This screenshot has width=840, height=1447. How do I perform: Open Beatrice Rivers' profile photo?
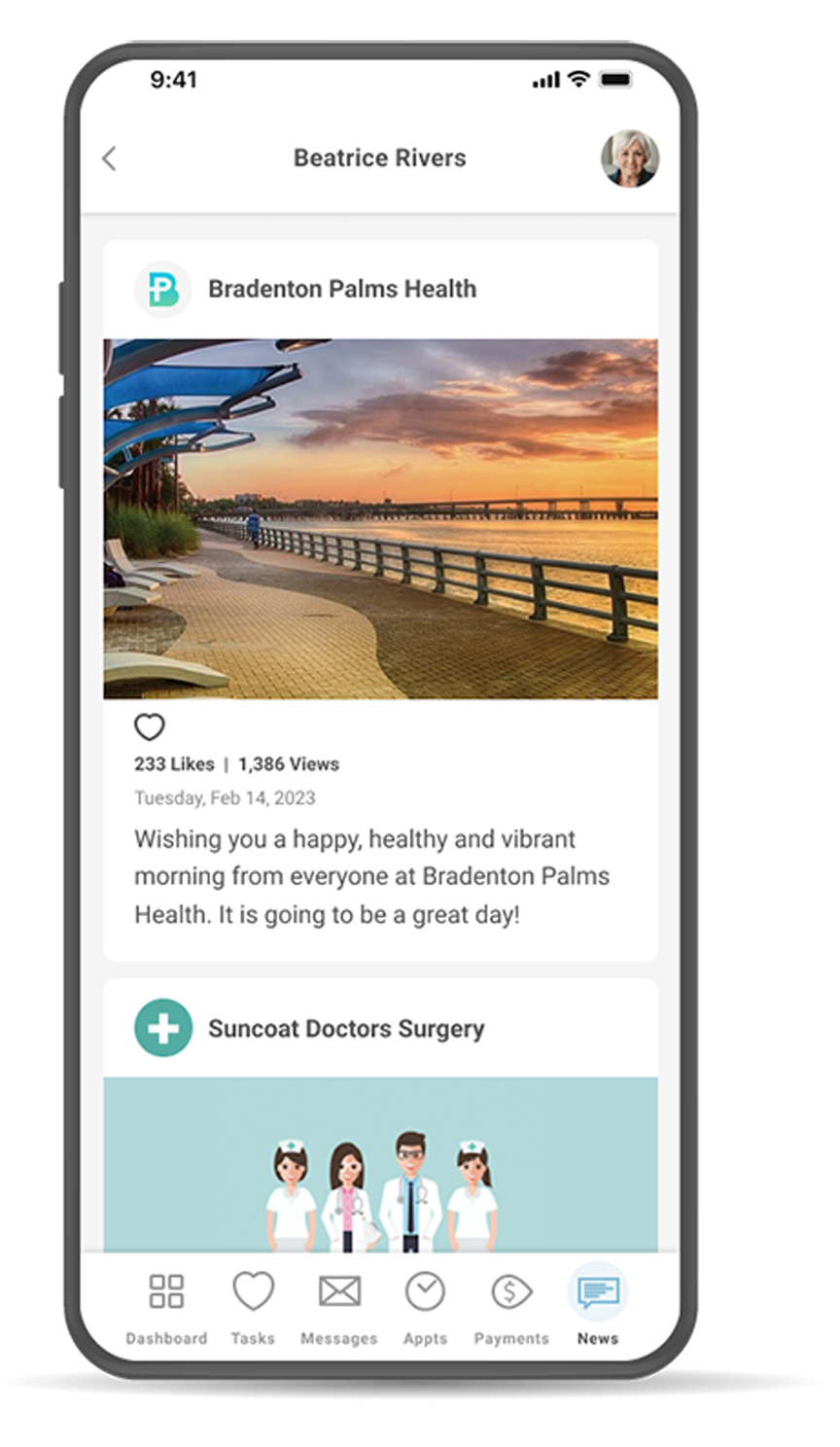coord(629,158)
